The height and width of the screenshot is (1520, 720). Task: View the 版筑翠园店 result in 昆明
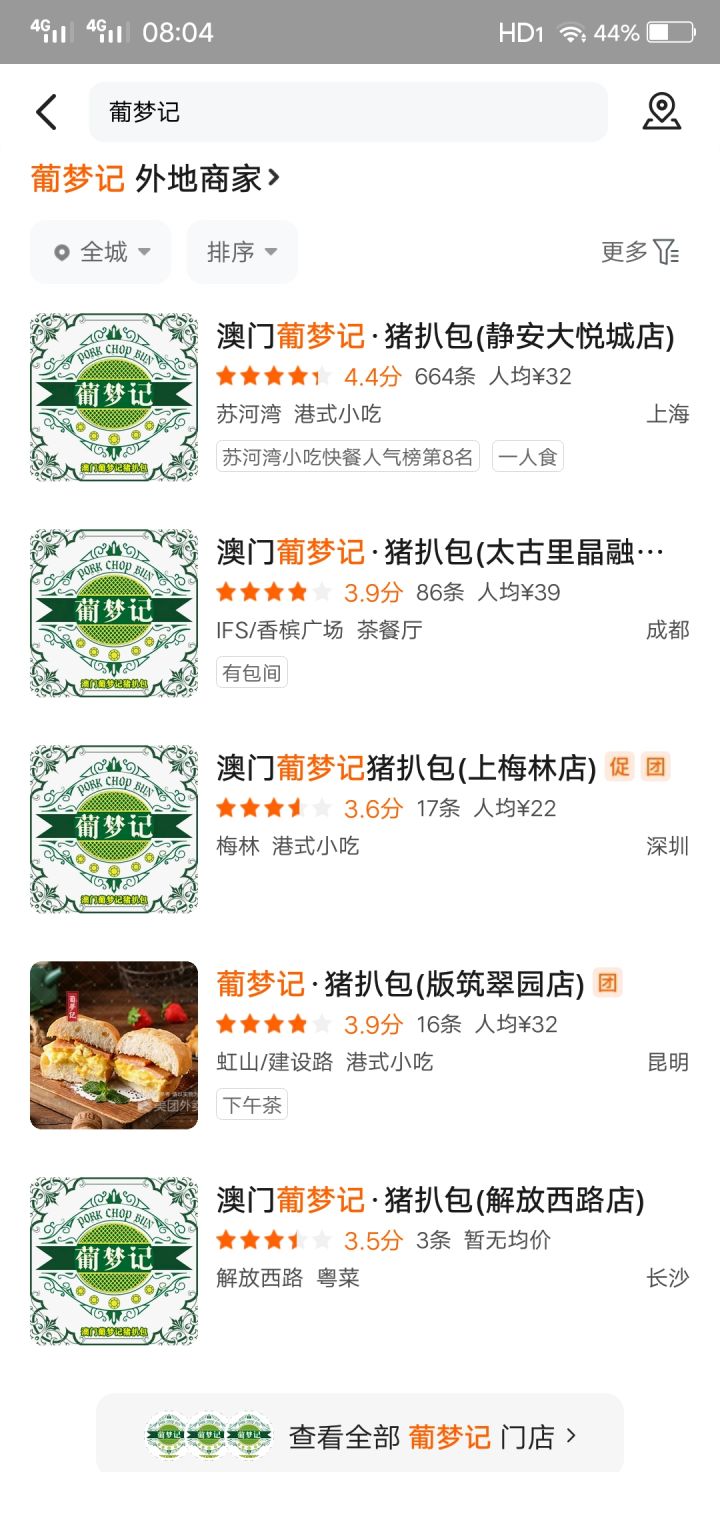400,985
